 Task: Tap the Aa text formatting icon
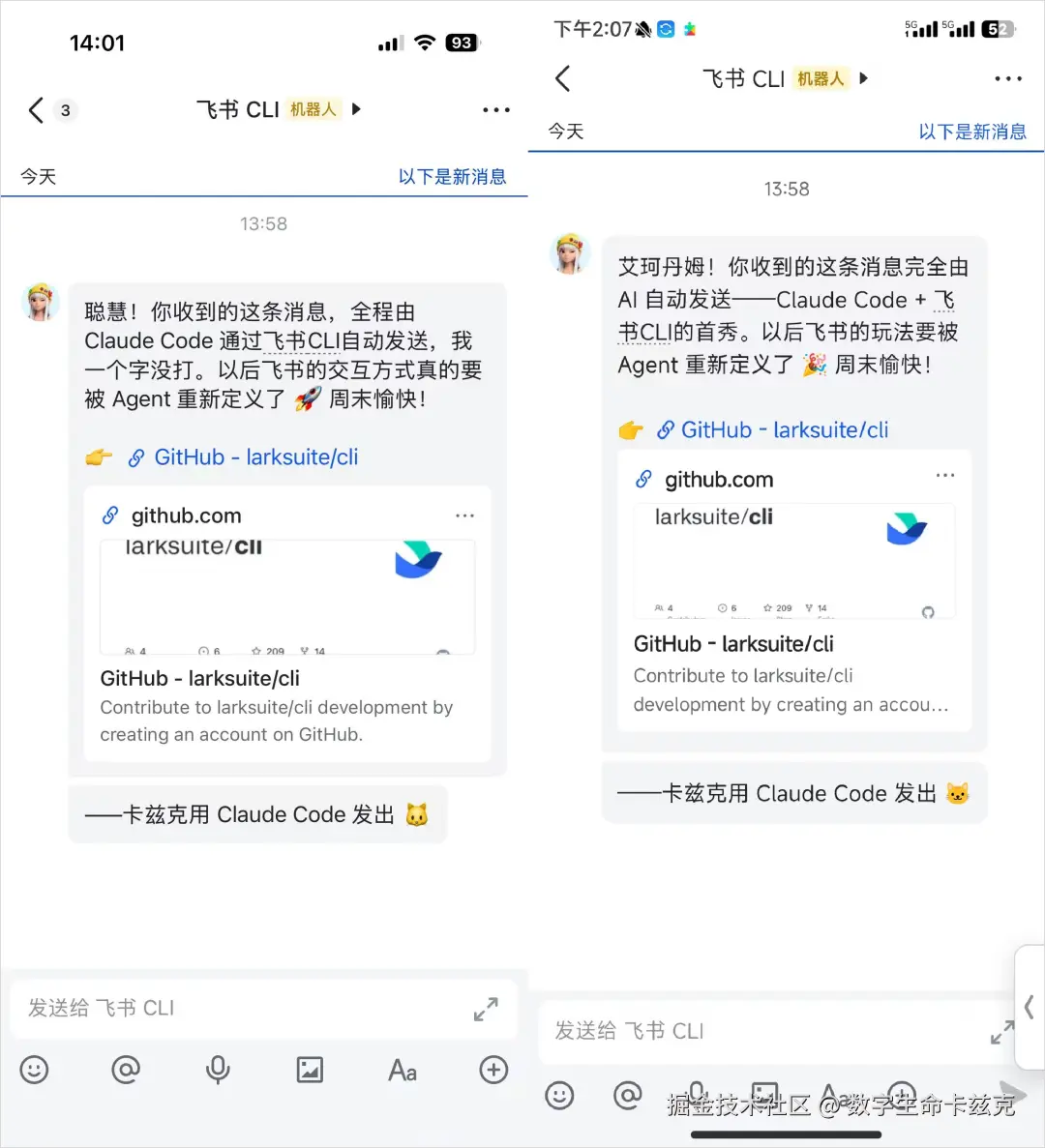click(x=402, y=1071)
